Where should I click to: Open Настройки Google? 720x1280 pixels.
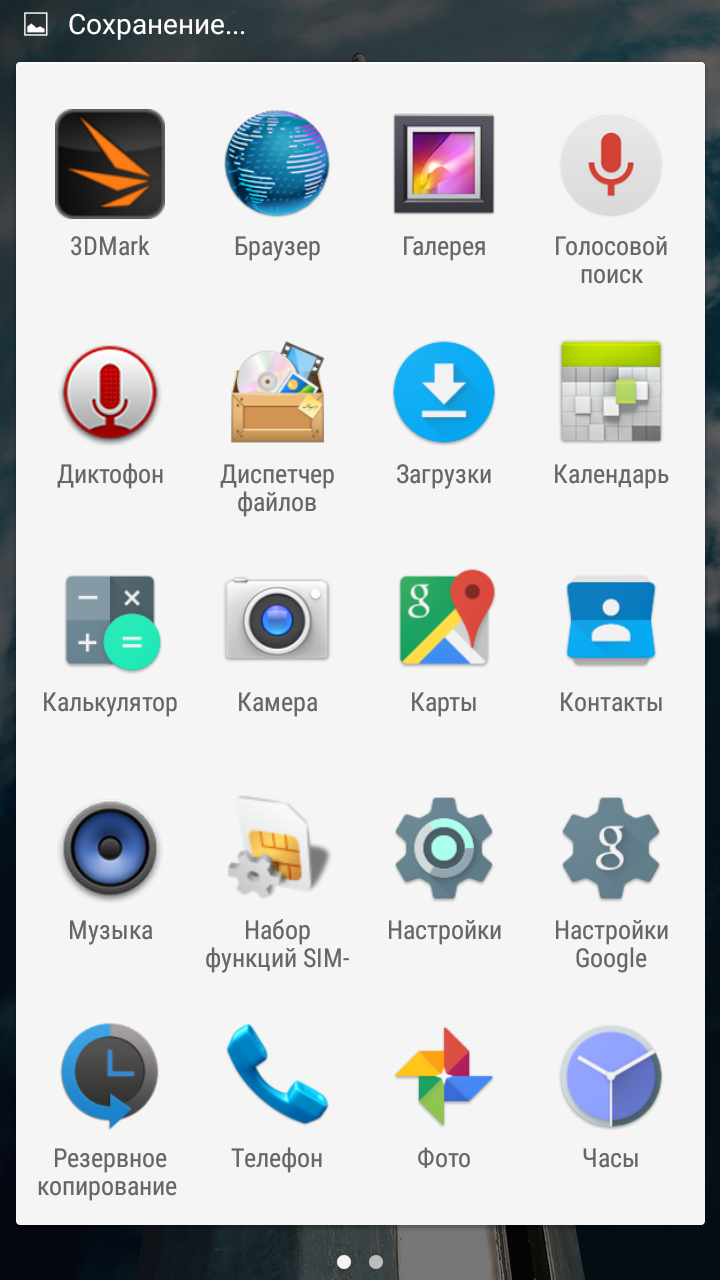[x=611, y=848]
